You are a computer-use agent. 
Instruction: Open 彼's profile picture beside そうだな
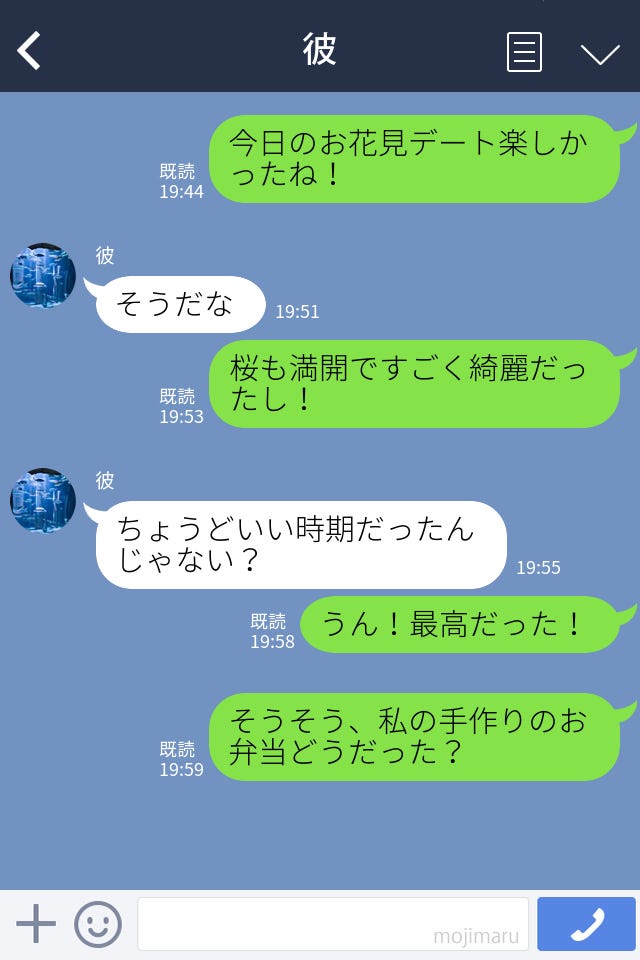click(x=43, y=275)
